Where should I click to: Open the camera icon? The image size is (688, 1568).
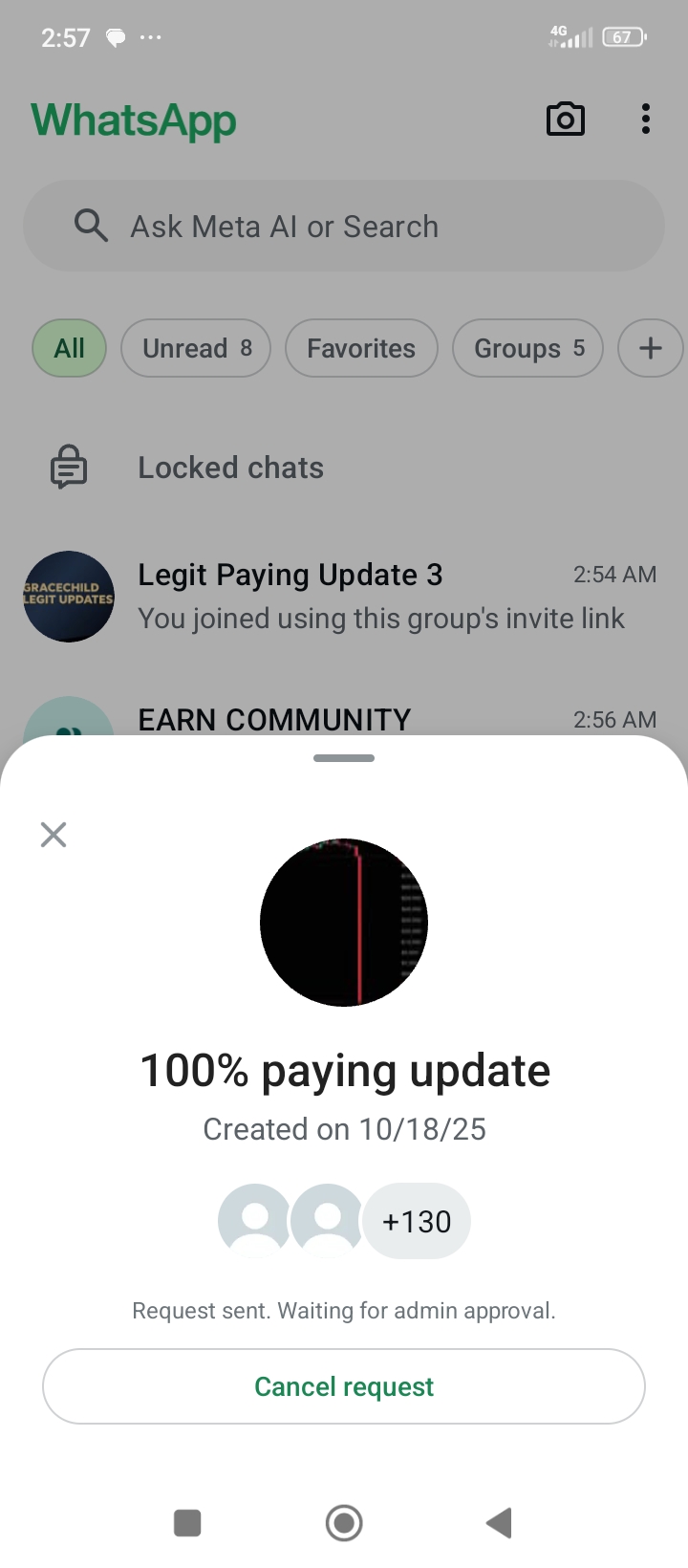pyautogui.click(x=565, y=120)
